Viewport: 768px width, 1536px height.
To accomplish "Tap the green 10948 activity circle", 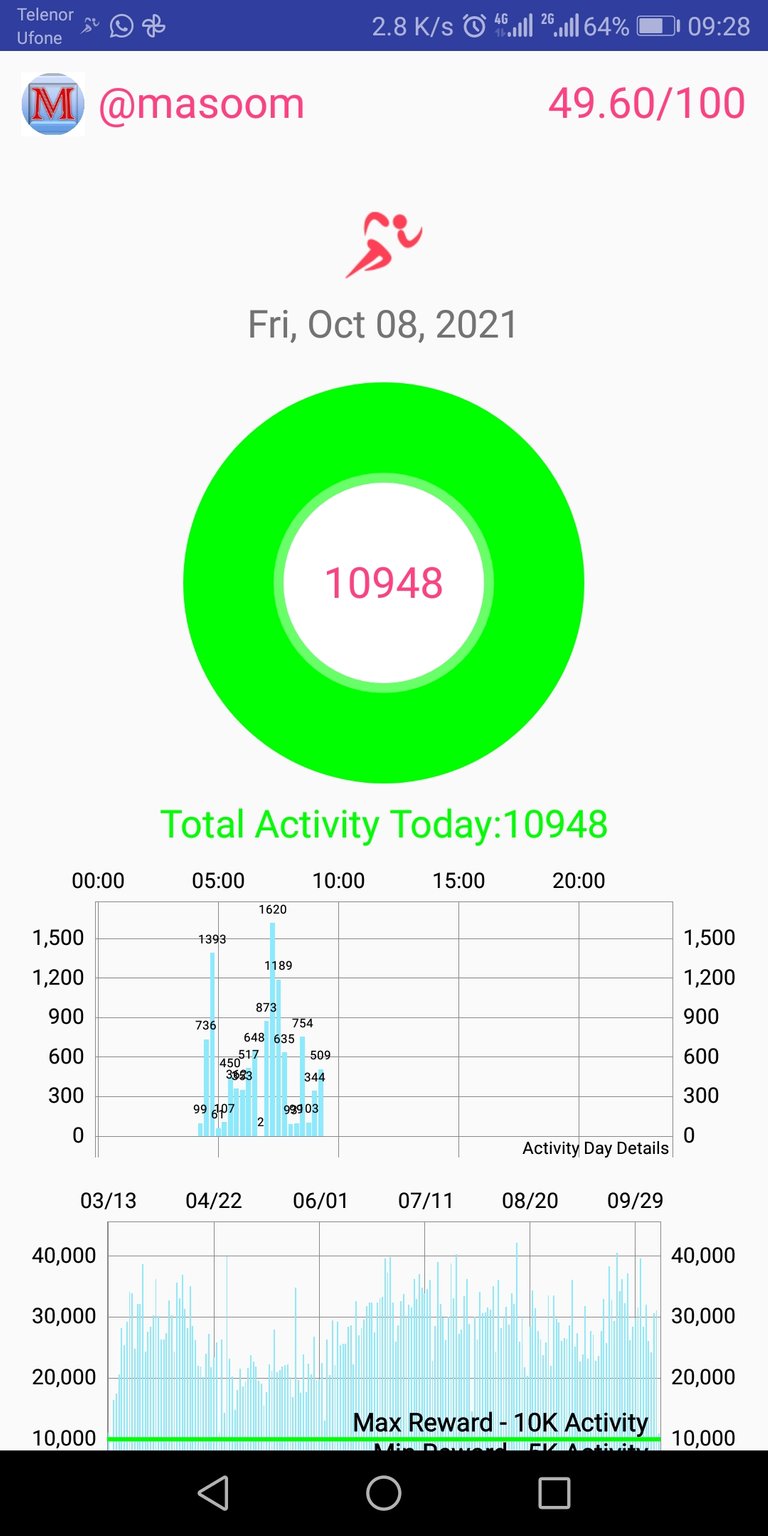I will pos(384,583).
